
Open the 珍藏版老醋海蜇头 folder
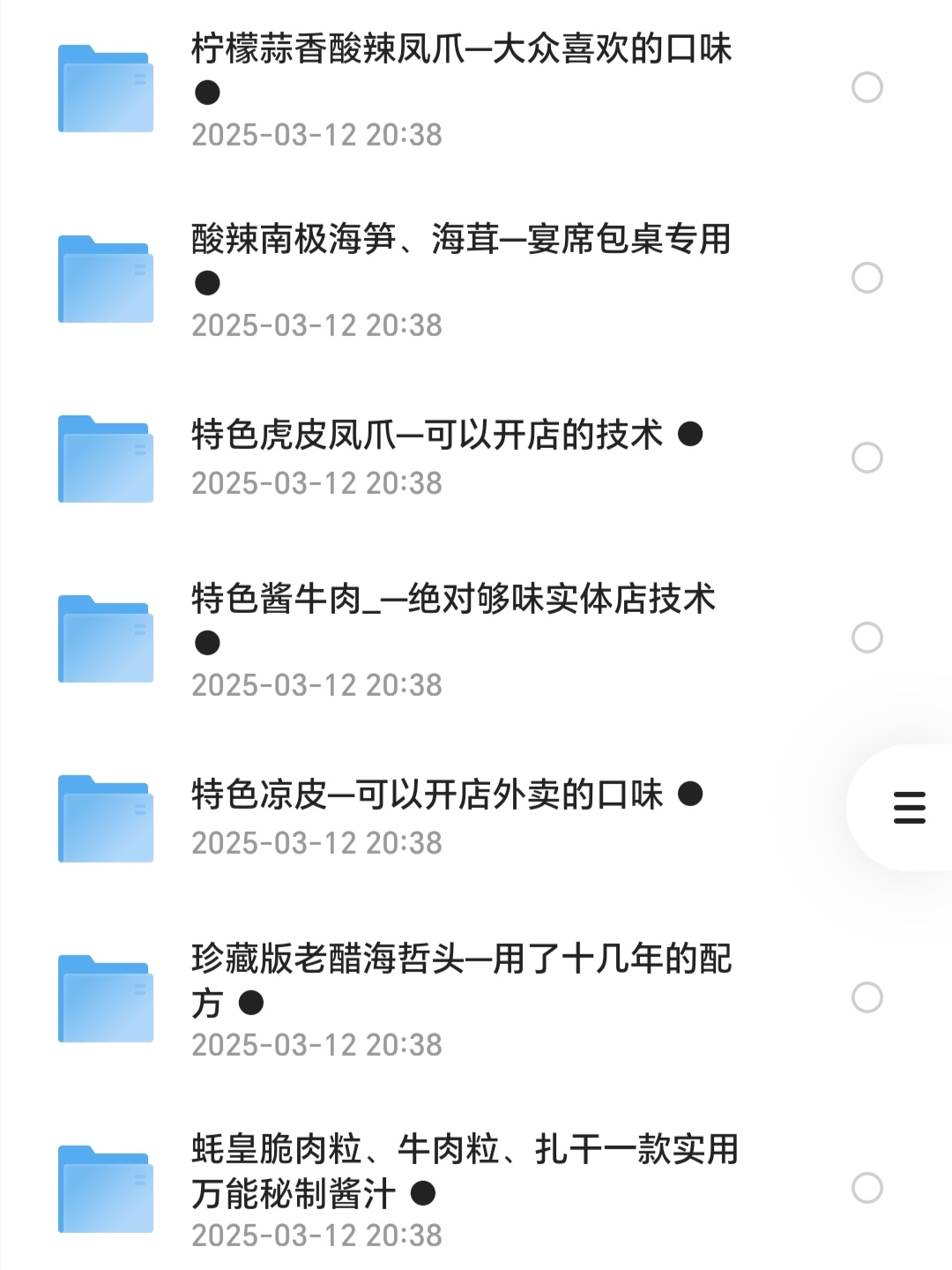click(x=460, y=960)
